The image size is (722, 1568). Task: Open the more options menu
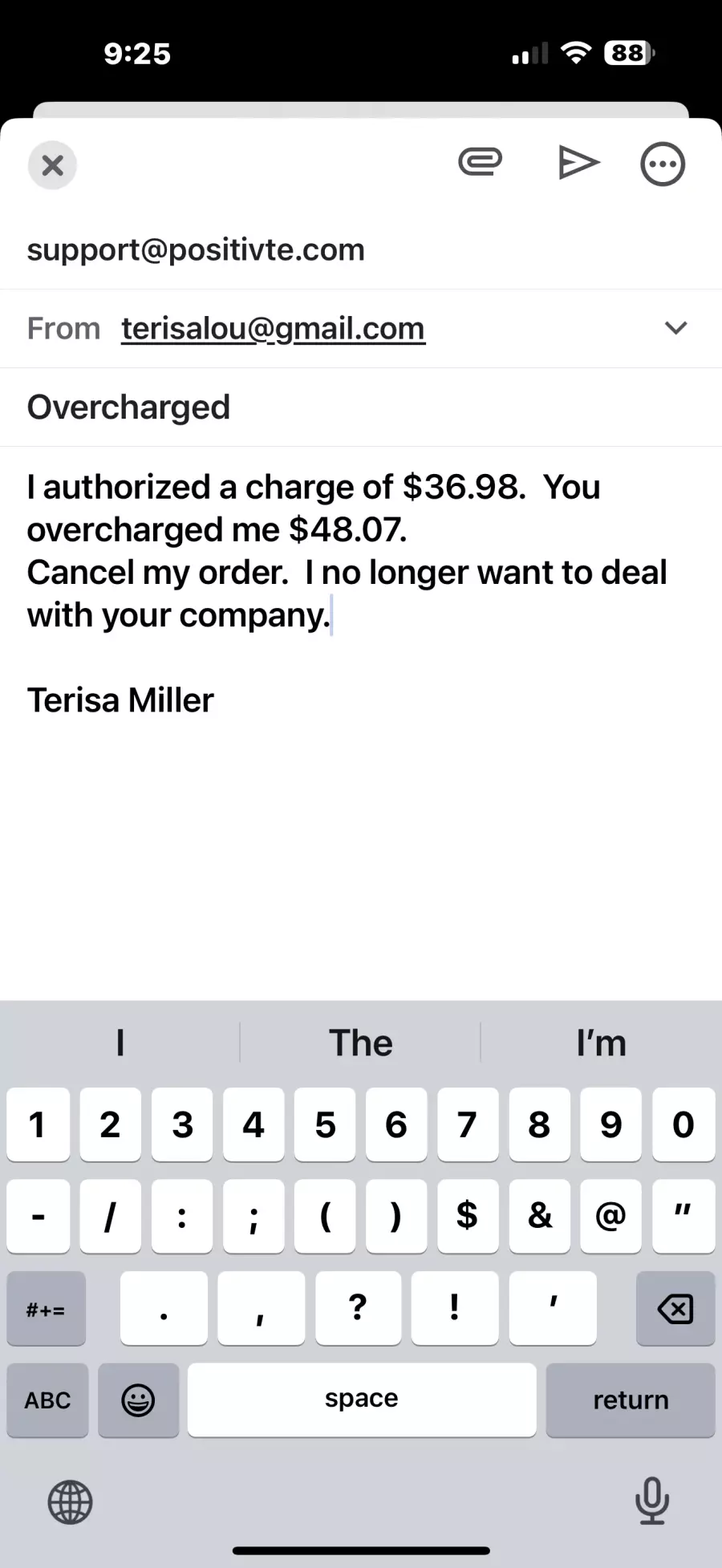(662, 164)
